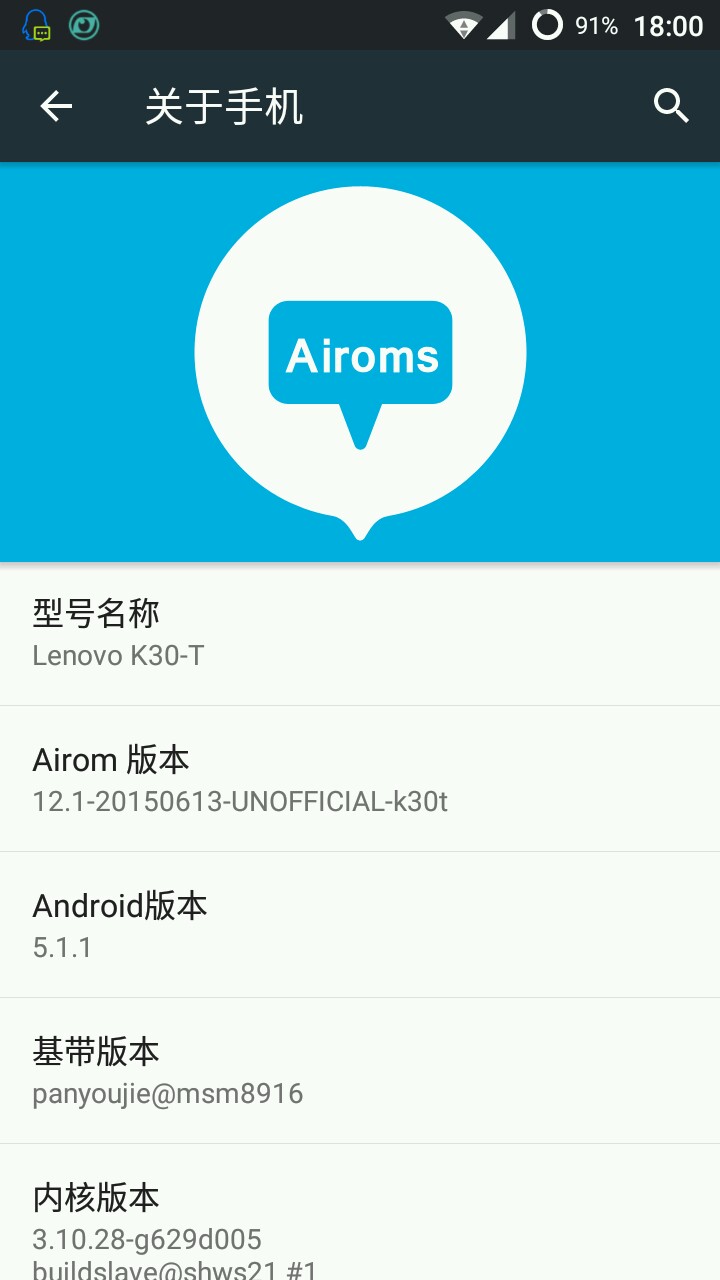The width and height of the screenshot is (720, 1280).
Task: Select the 基带版本 row
Action: tap(360, 1071)
